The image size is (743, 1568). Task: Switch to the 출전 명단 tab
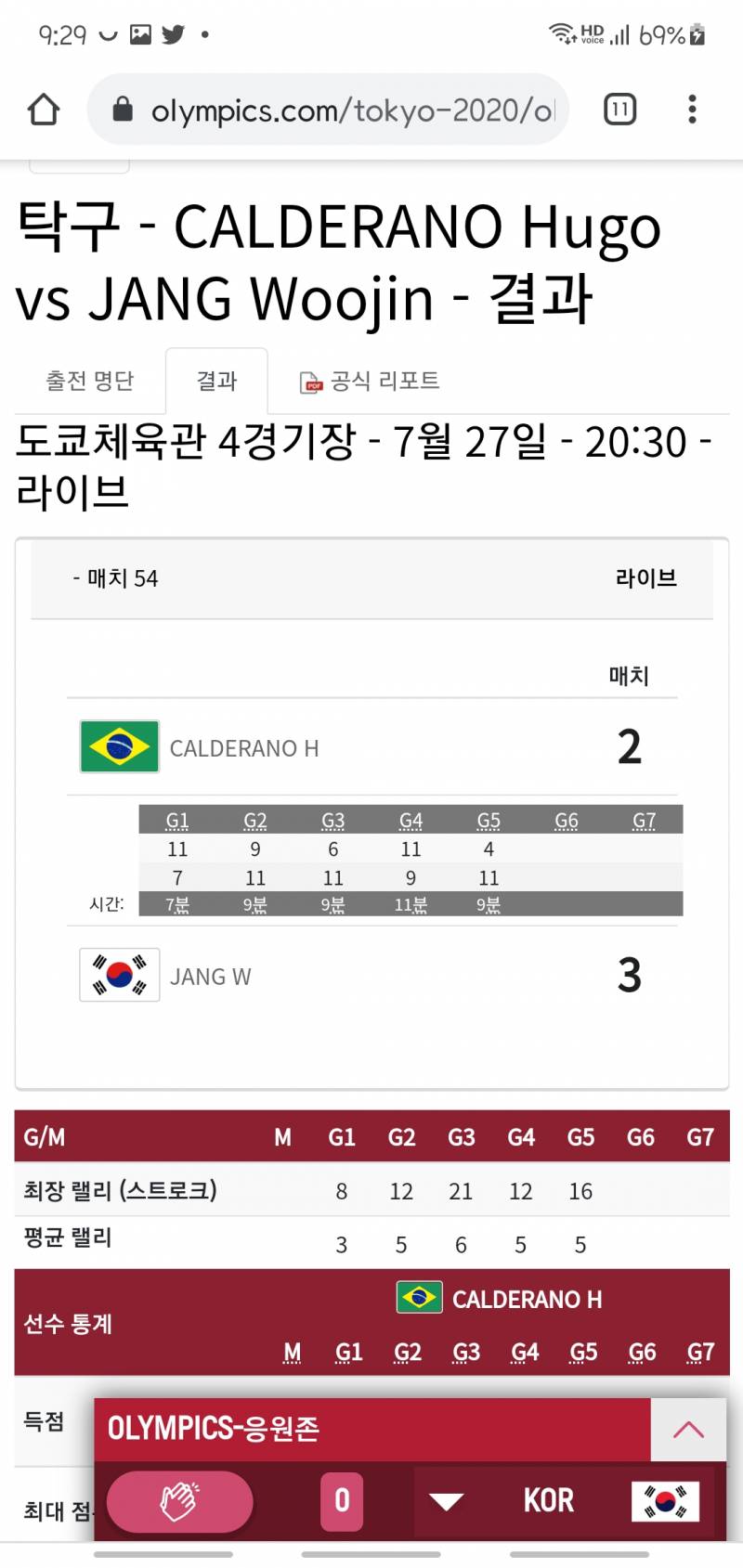pos(89,381)
